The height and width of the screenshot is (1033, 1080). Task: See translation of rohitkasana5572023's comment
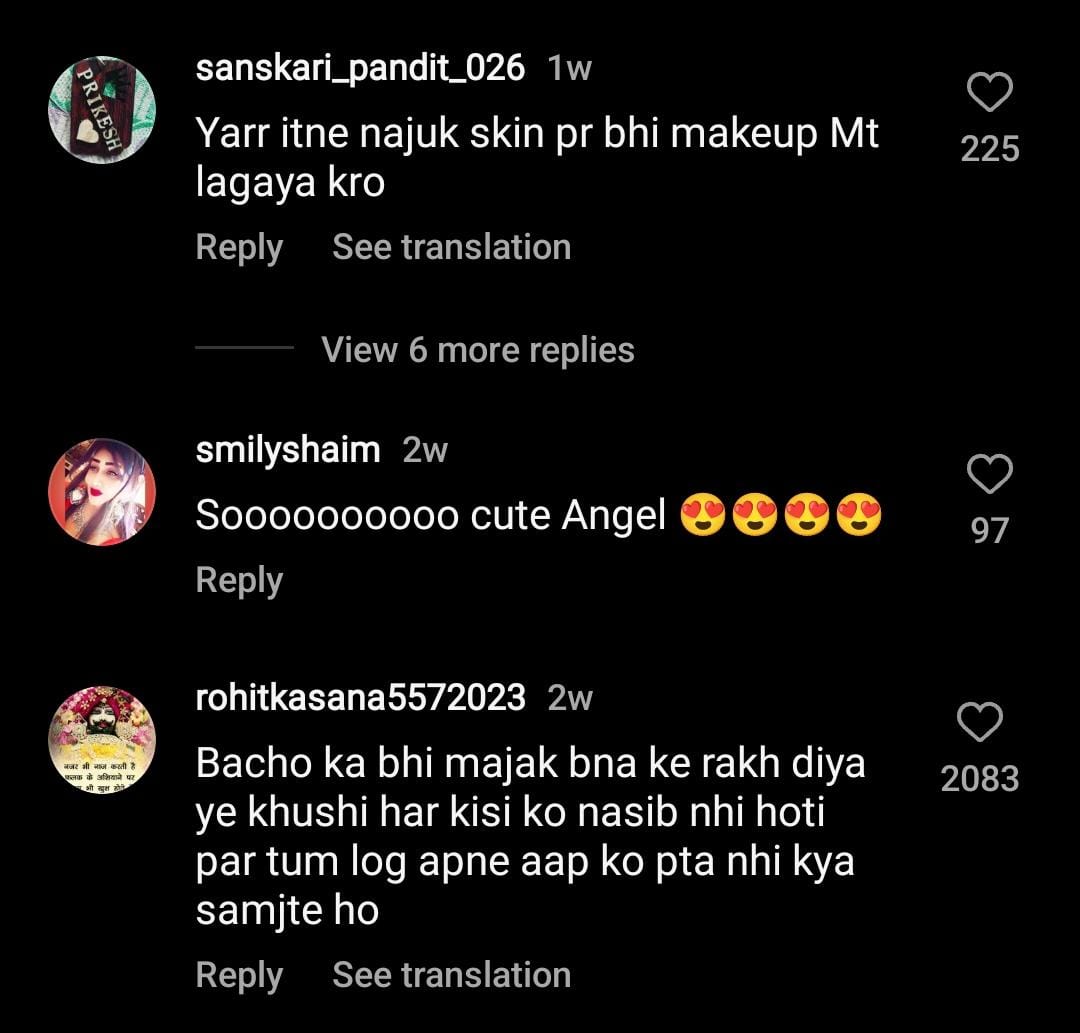pos(451,975)
